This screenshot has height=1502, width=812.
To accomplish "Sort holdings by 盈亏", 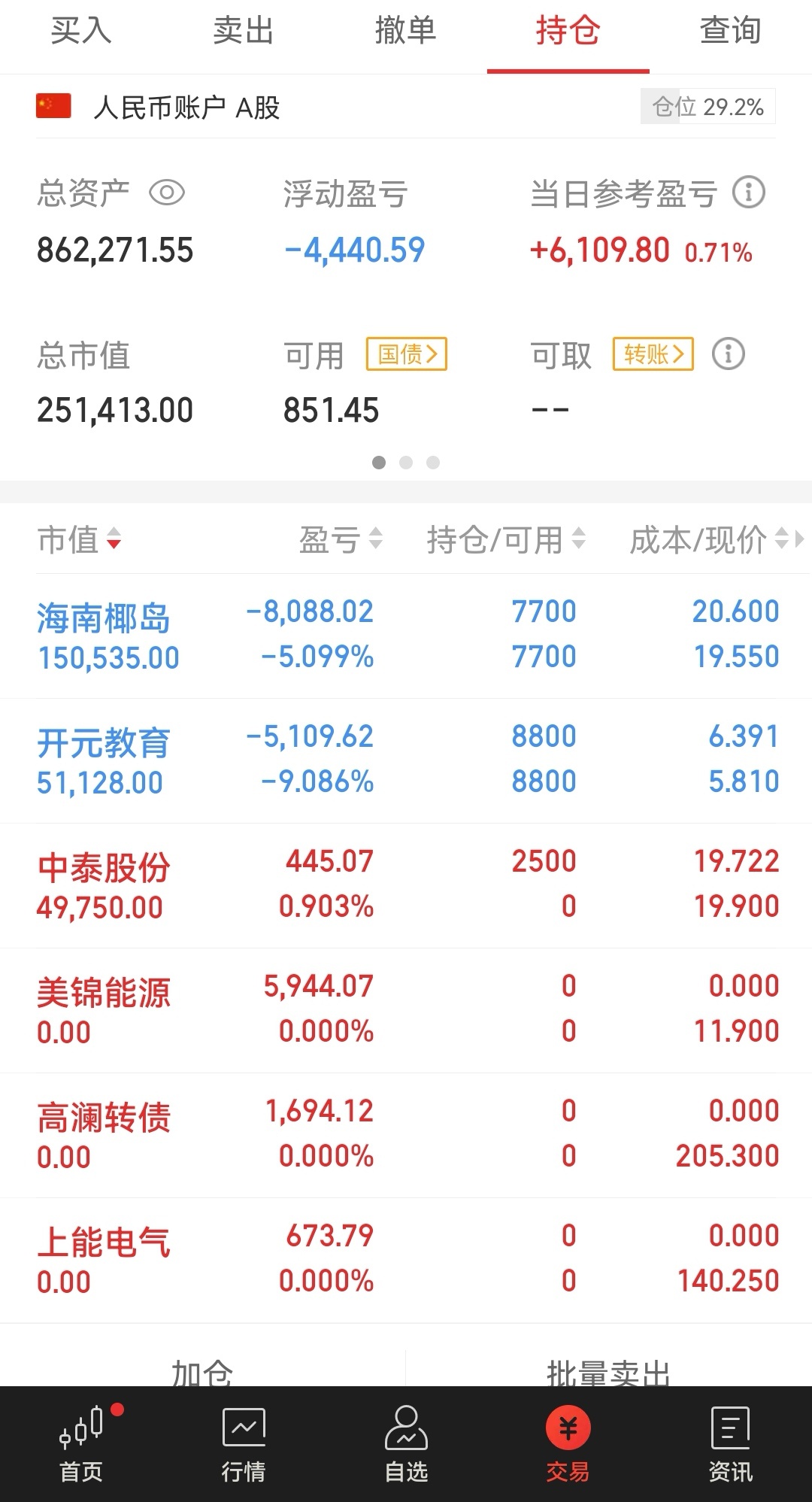I will [x=341, y=540].
